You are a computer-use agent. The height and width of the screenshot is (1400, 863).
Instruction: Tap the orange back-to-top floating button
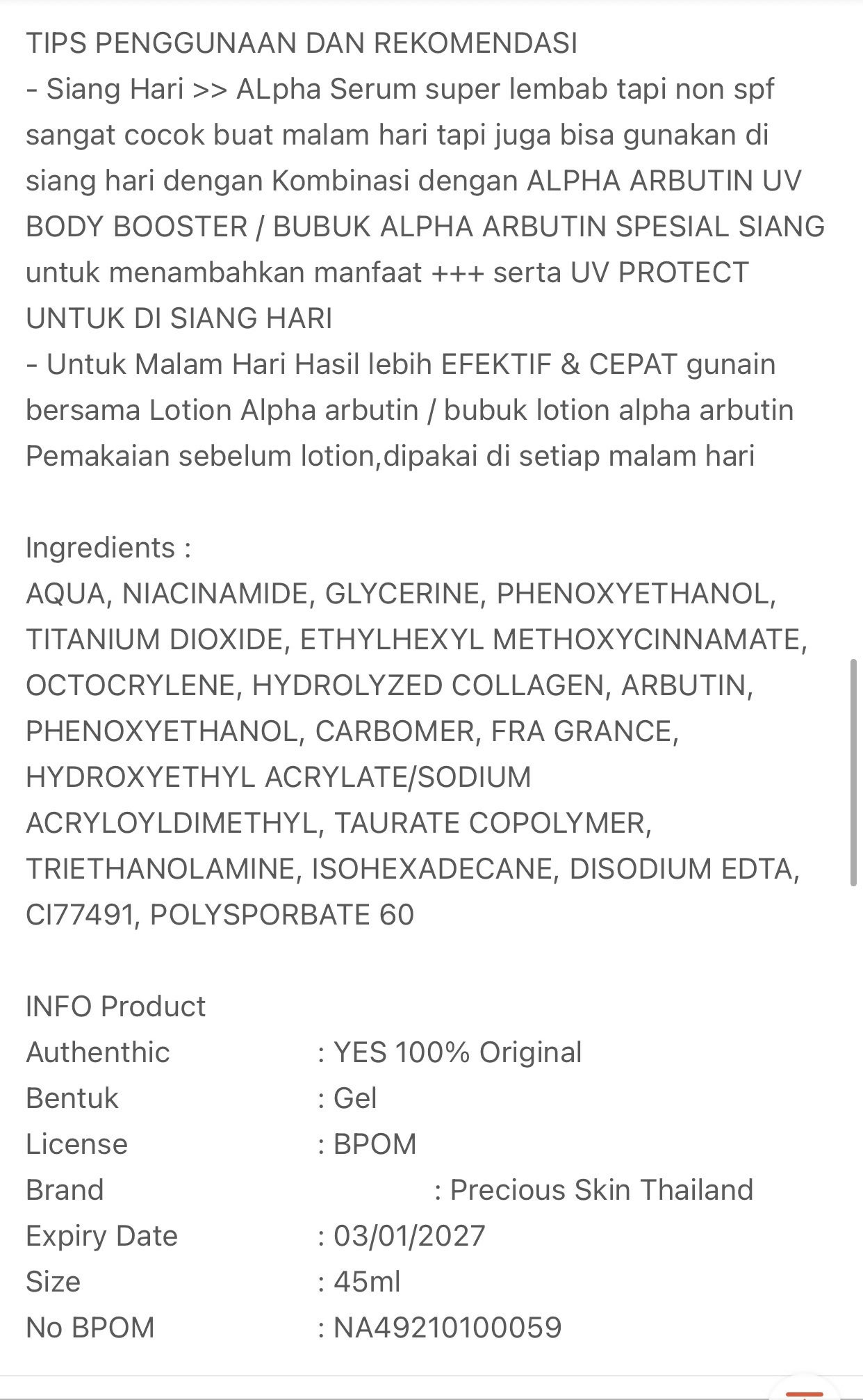(x=803, y=1392)
